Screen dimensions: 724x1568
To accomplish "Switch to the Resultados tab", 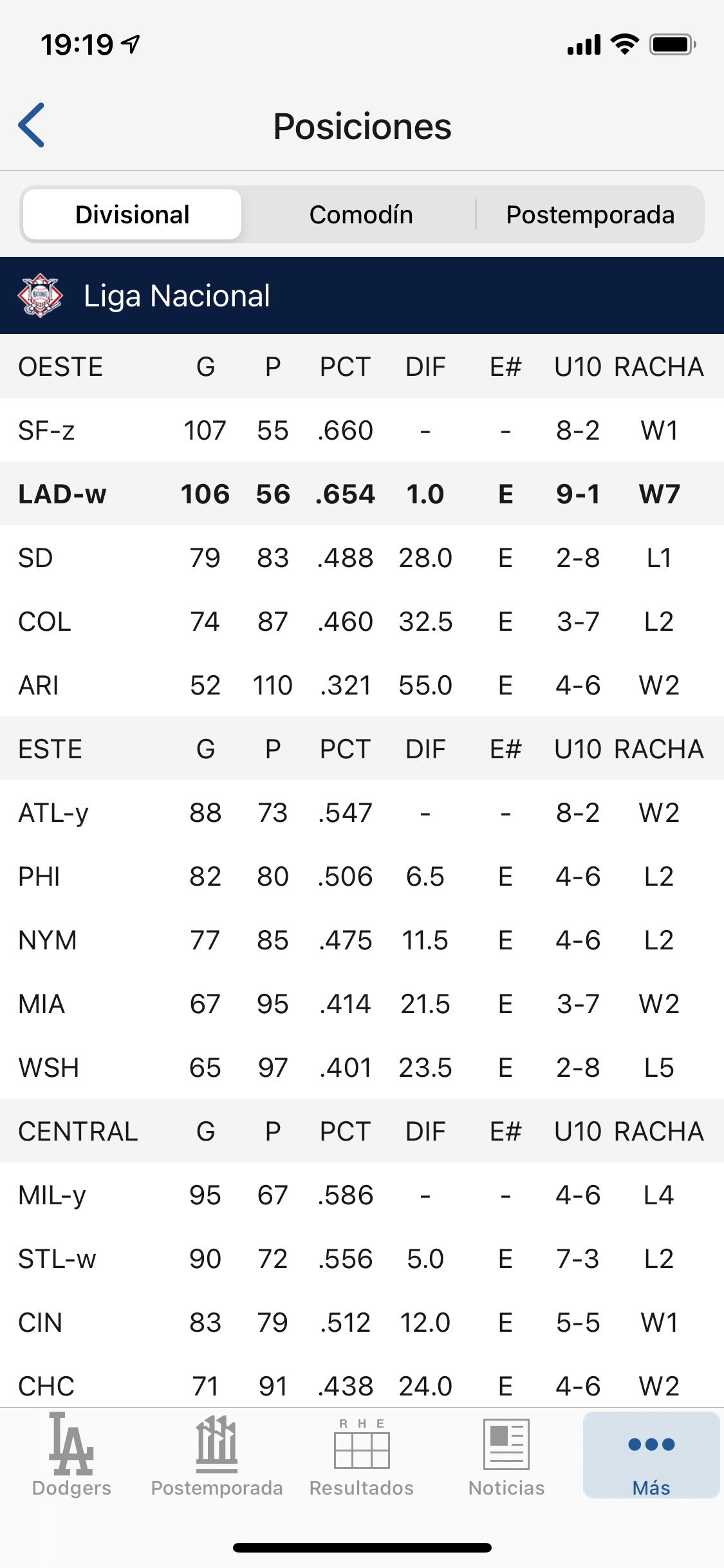I will tap(362, 1456).
